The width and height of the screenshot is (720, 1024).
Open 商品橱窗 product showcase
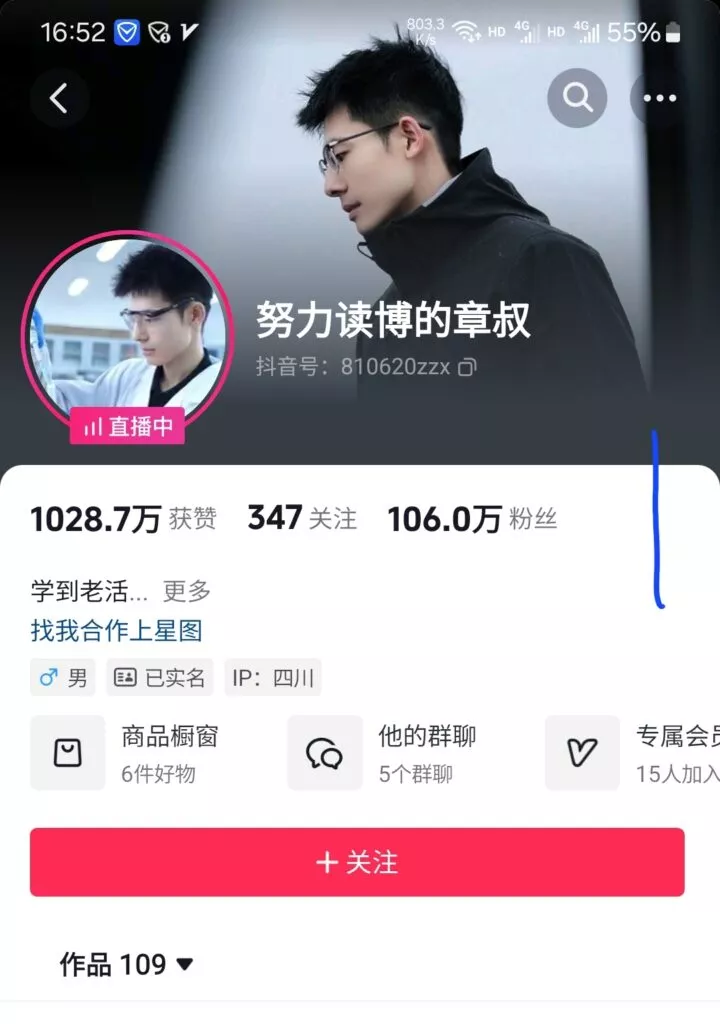(x=125, y=753)
